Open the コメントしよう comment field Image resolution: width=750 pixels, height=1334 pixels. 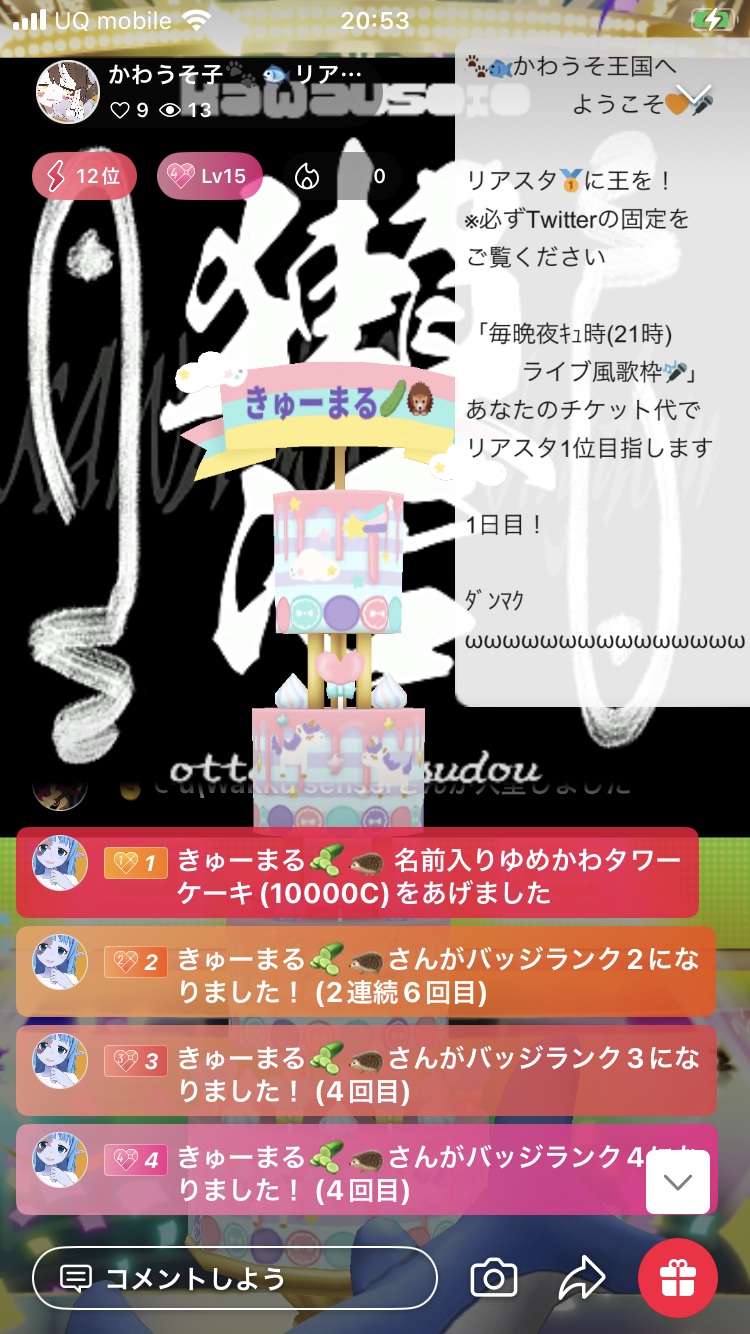[235, 1278]
